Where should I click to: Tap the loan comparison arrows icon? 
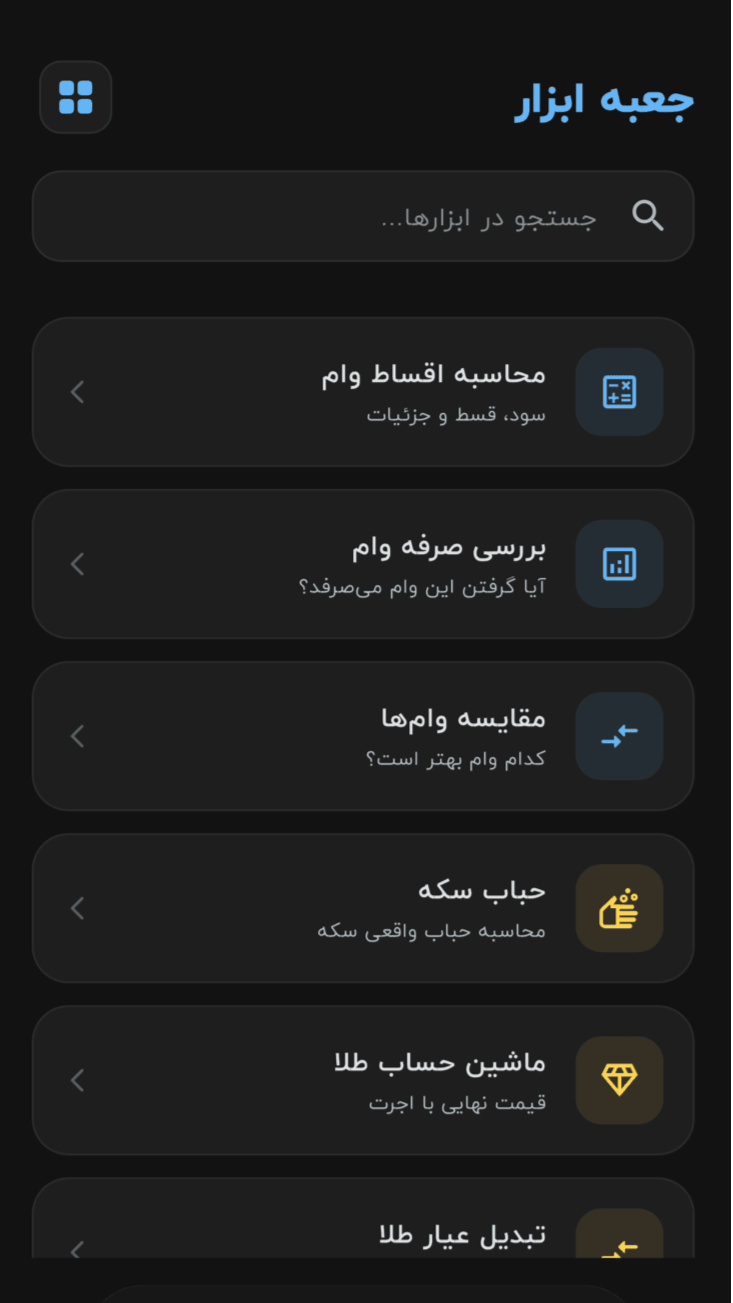point(619,735)
